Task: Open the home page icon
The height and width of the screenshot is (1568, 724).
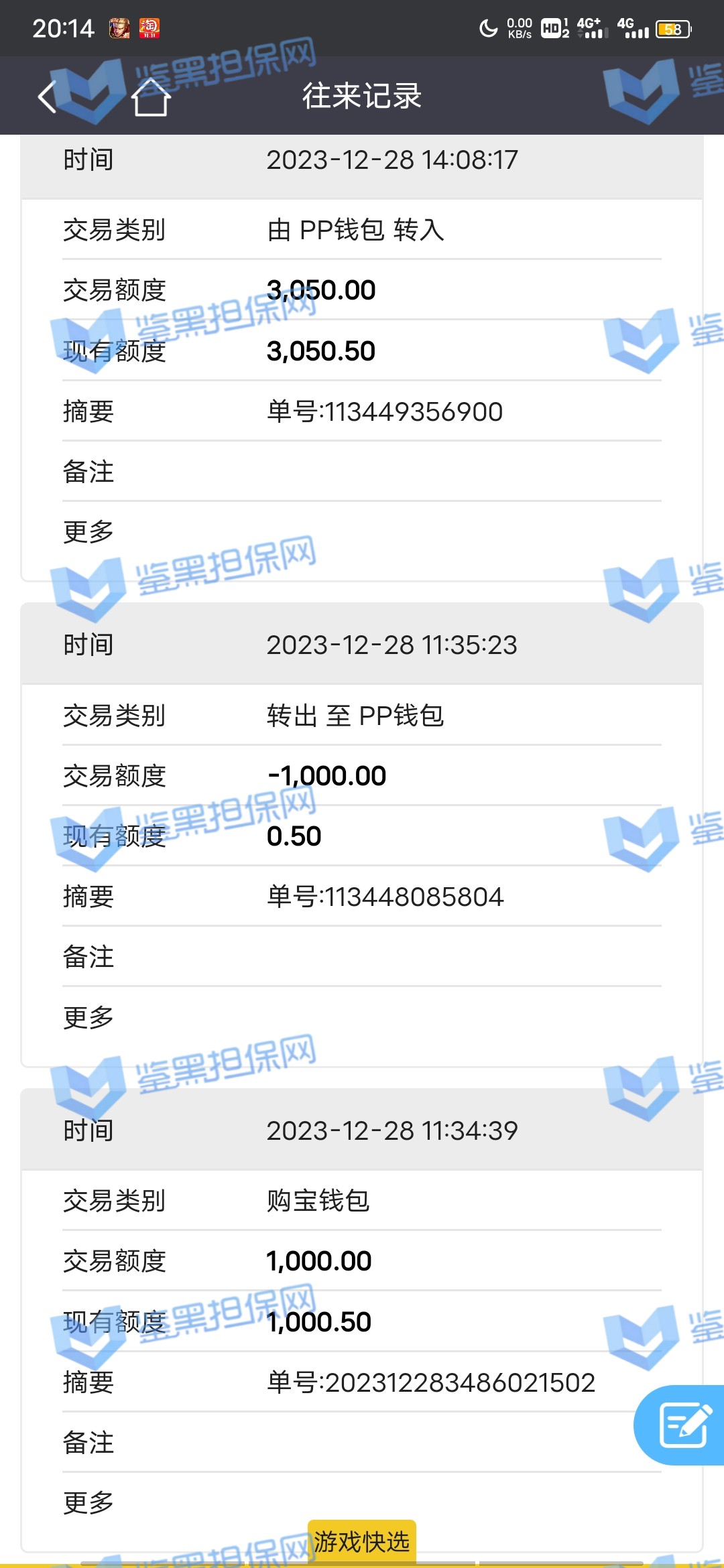Action: pyautogui.click(x=150, y=98)
